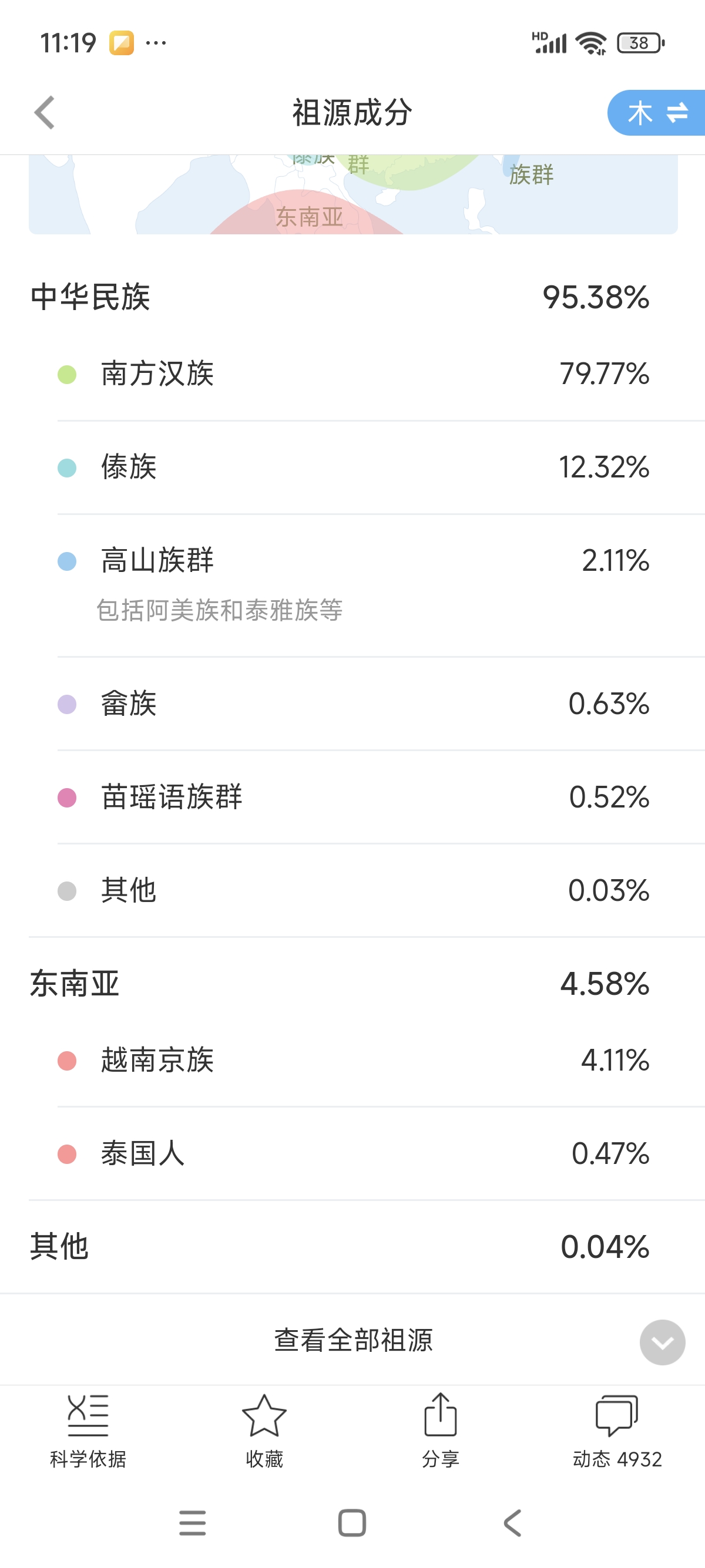Open the 越南京族 4.11% row

pyautogui.click(x=352, y=1061)
